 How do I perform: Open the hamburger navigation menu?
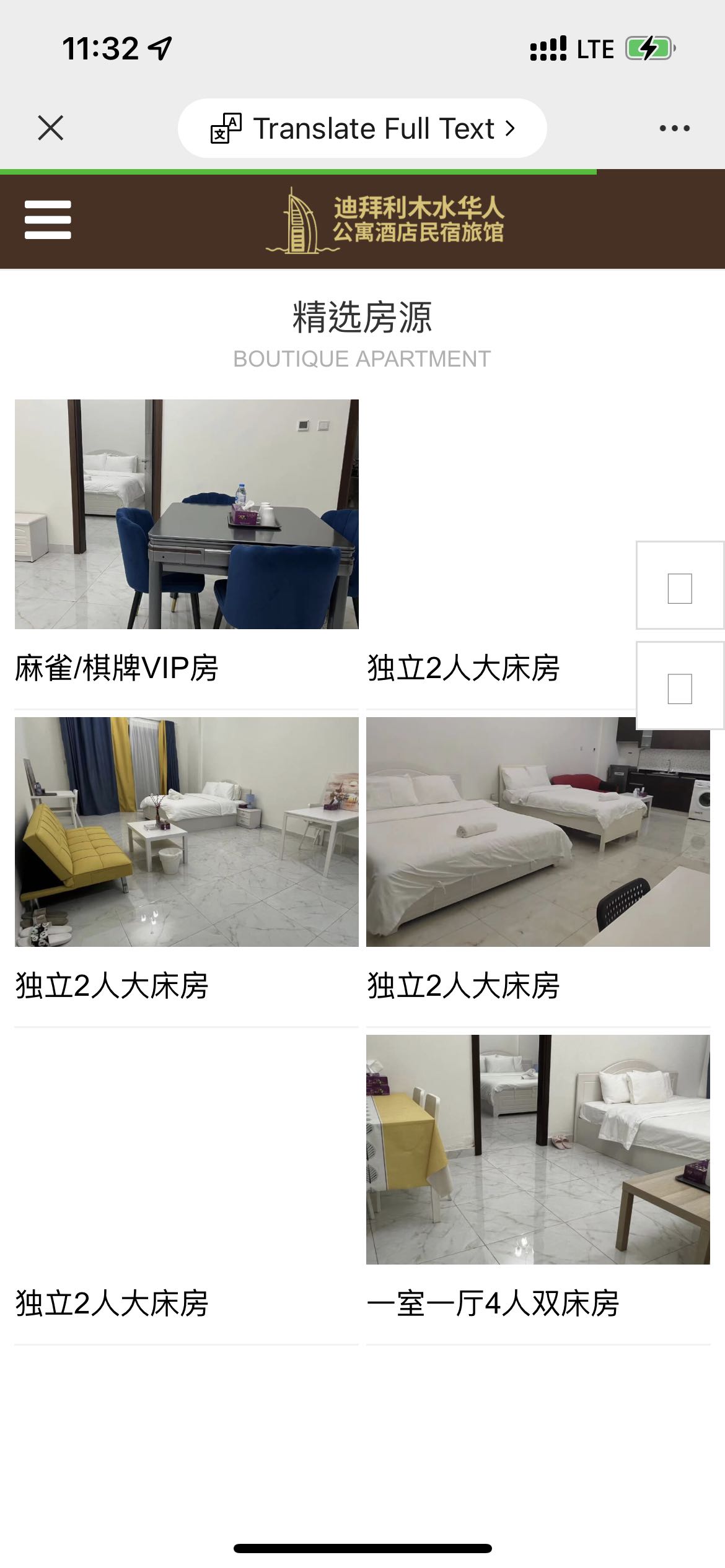(x=48, y=219)
